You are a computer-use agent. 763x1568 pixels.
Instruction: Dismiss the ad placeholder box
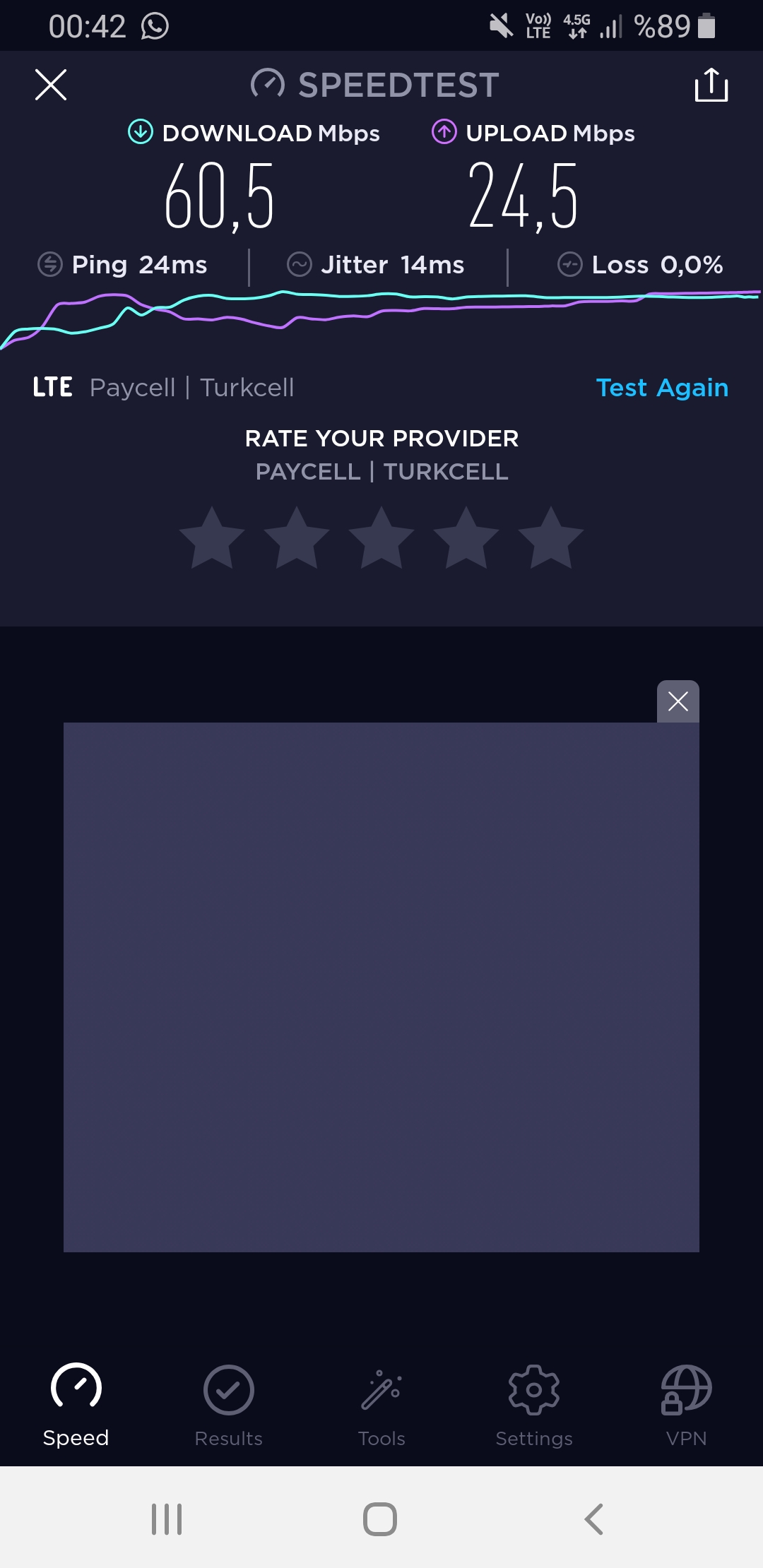click(678, 701)
